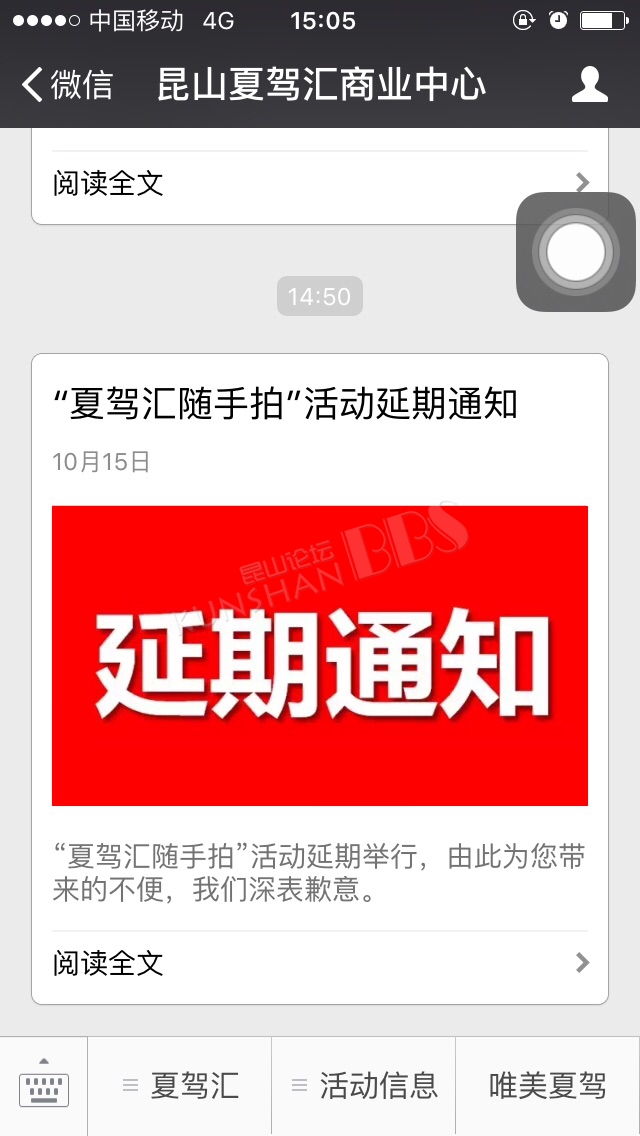Switch to keyboard input mode
640x1136 pixels.
pyautogui.click(x=43, y=1085)
